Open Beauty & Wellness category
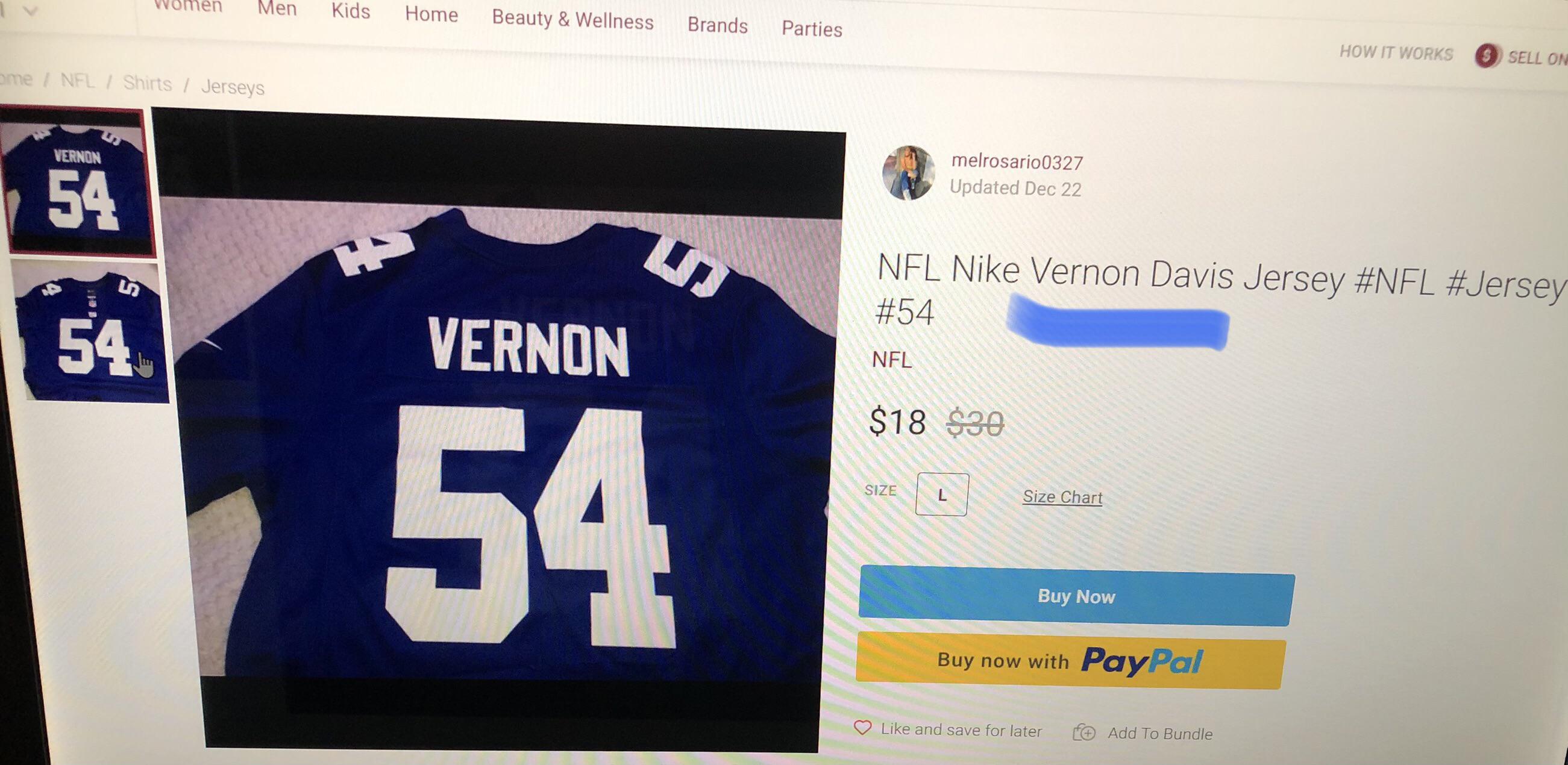The width and height of the screenshot is (1568, 765). pos(572,20)
